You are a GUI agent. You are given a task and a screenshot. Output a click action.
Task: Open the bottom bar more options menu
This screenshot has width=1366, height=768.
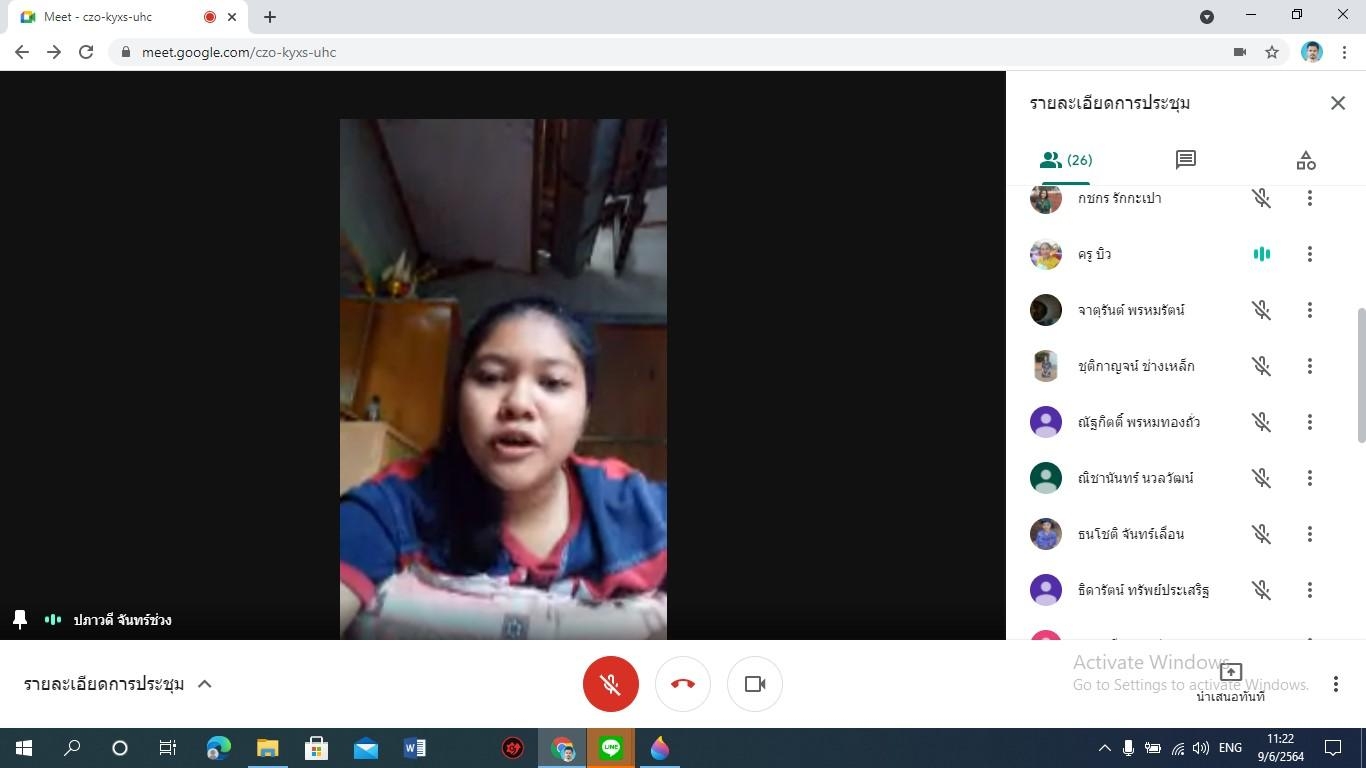point(1336,684)
